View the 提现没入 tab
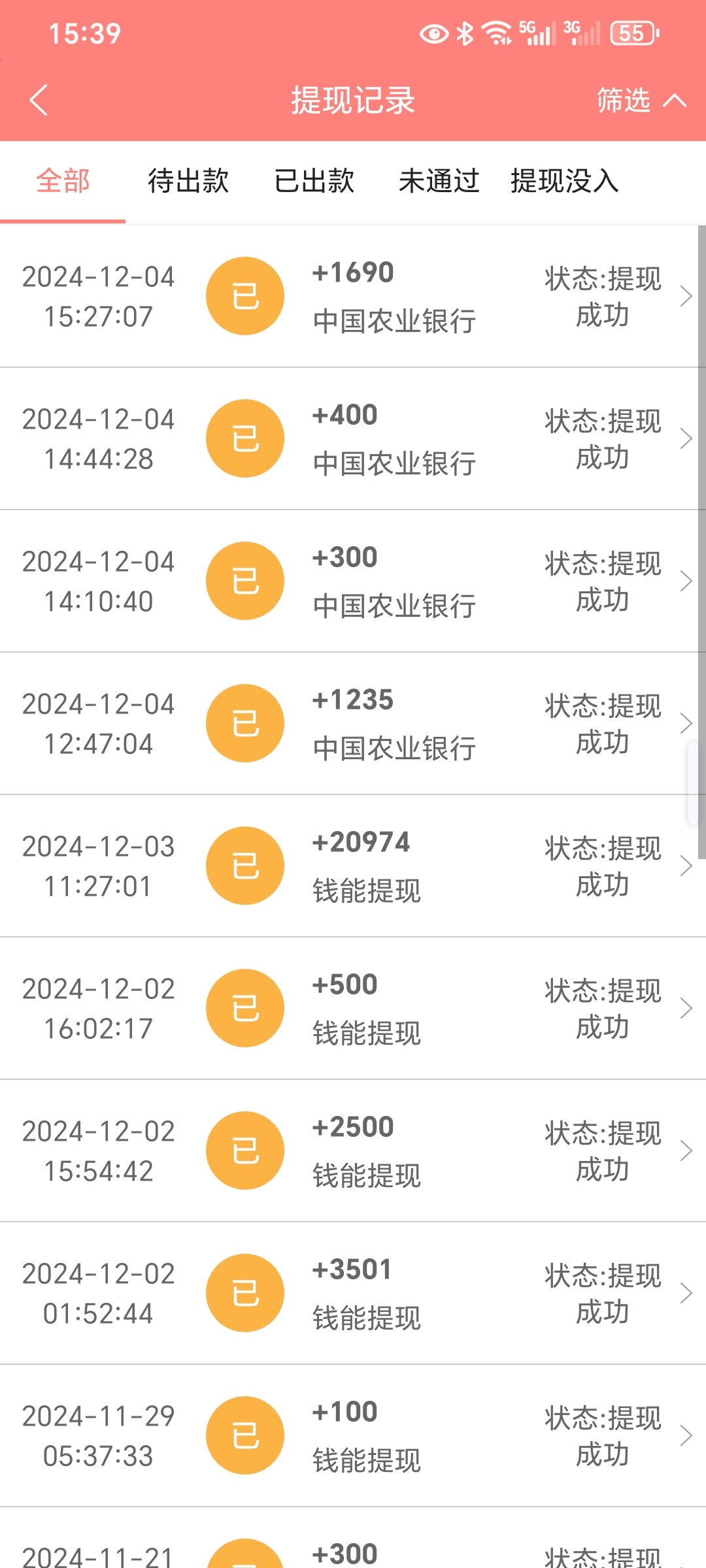The height and width of the screenshot is (1568, 706). point(565,181)
